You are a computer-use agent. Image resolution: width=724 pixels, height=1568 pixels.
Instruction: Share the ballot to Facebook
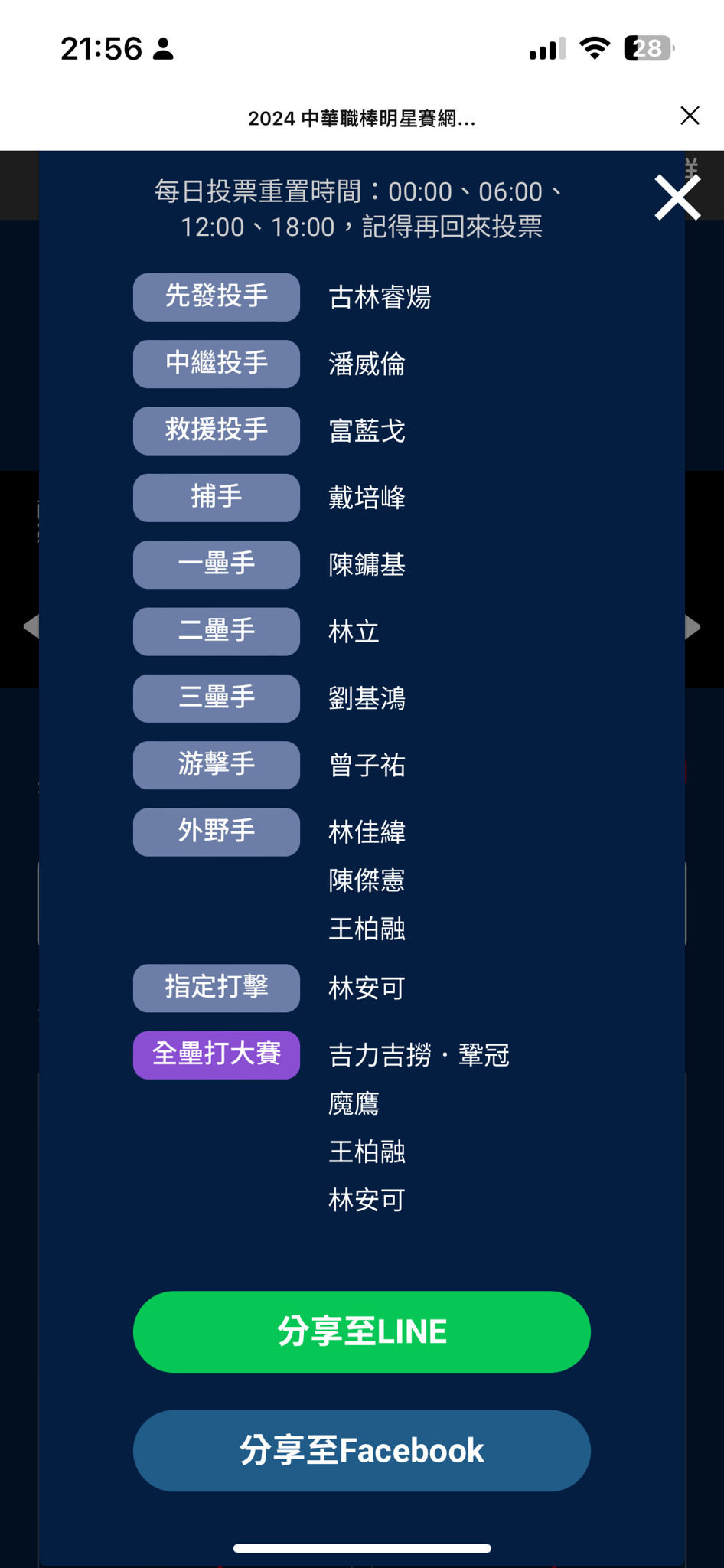pyautogui.click(x=361, y=1450)
